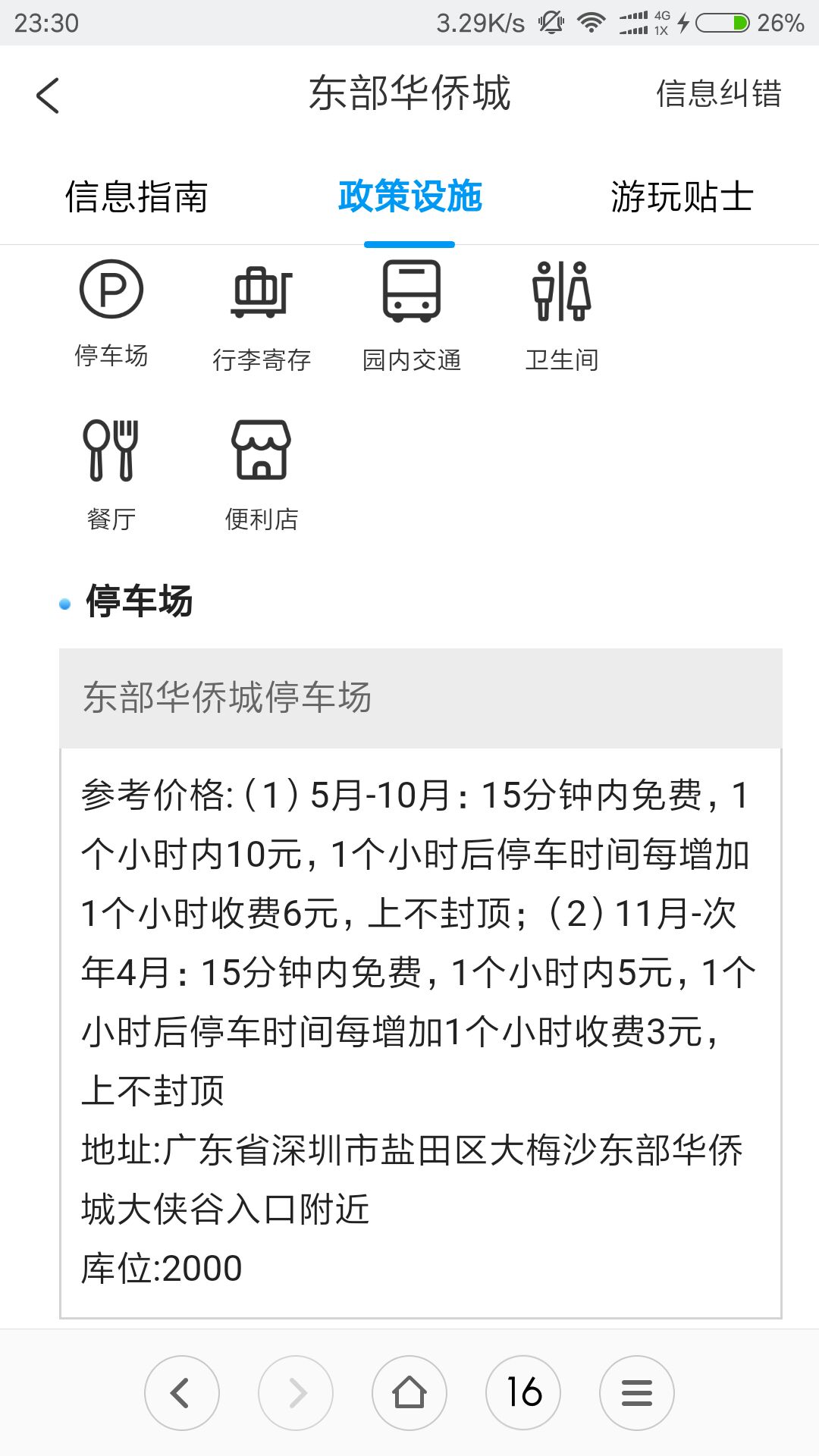Viewport: 819px width, 1456px height.
Task: Open the browser hamburger menu
Action: tap(637, 1393)
